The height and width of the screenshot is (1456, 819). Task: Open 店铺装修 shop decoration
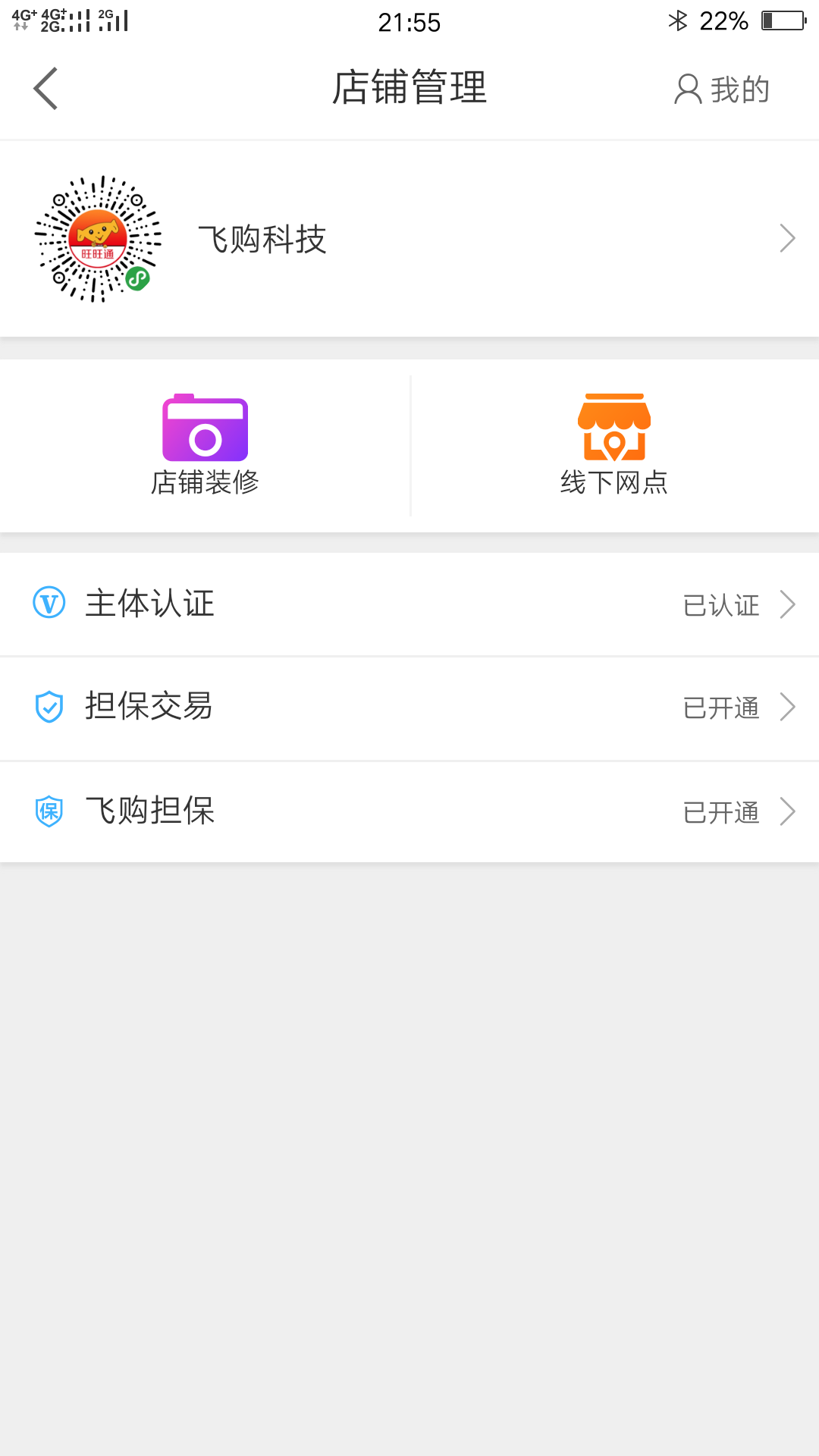pyautogui.click(x=205, y=445)
